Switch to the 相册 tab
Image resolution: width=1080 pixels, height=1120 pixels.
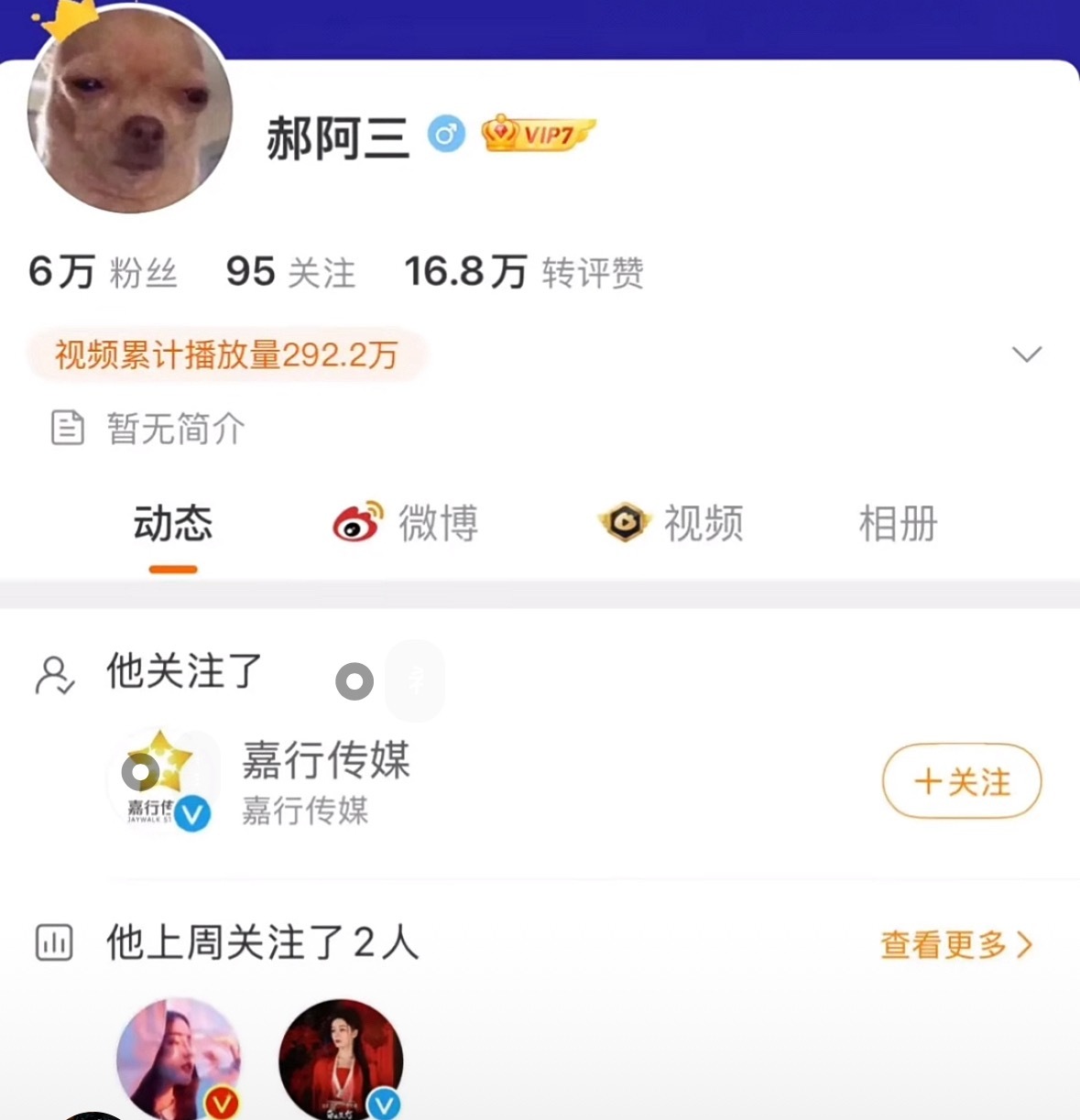coord(897,523)
